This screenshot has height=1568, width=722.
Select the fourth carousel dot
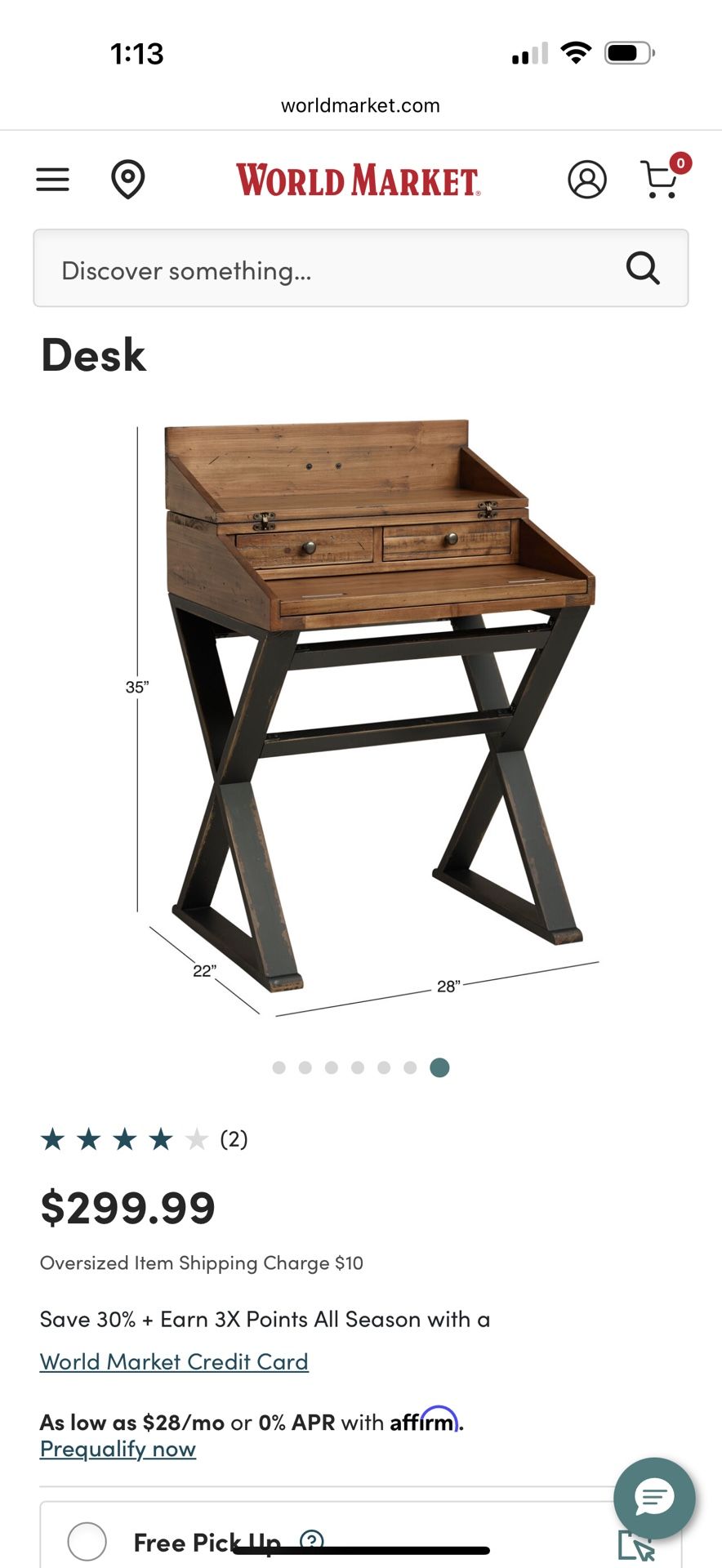tap(358, 1067)
